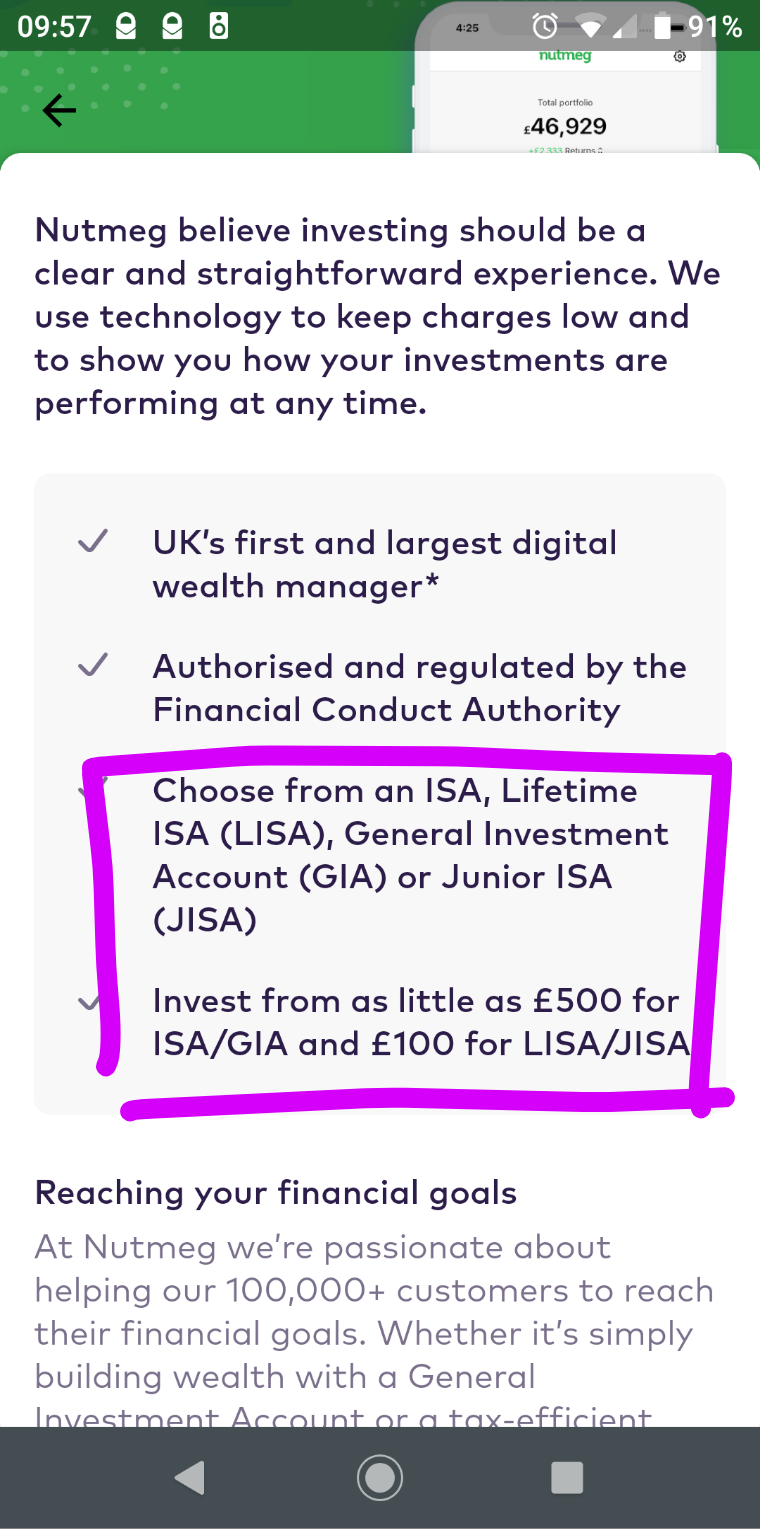Tap the system back button
Screen dimensions: 760x1529
(x=189, y=1477)
